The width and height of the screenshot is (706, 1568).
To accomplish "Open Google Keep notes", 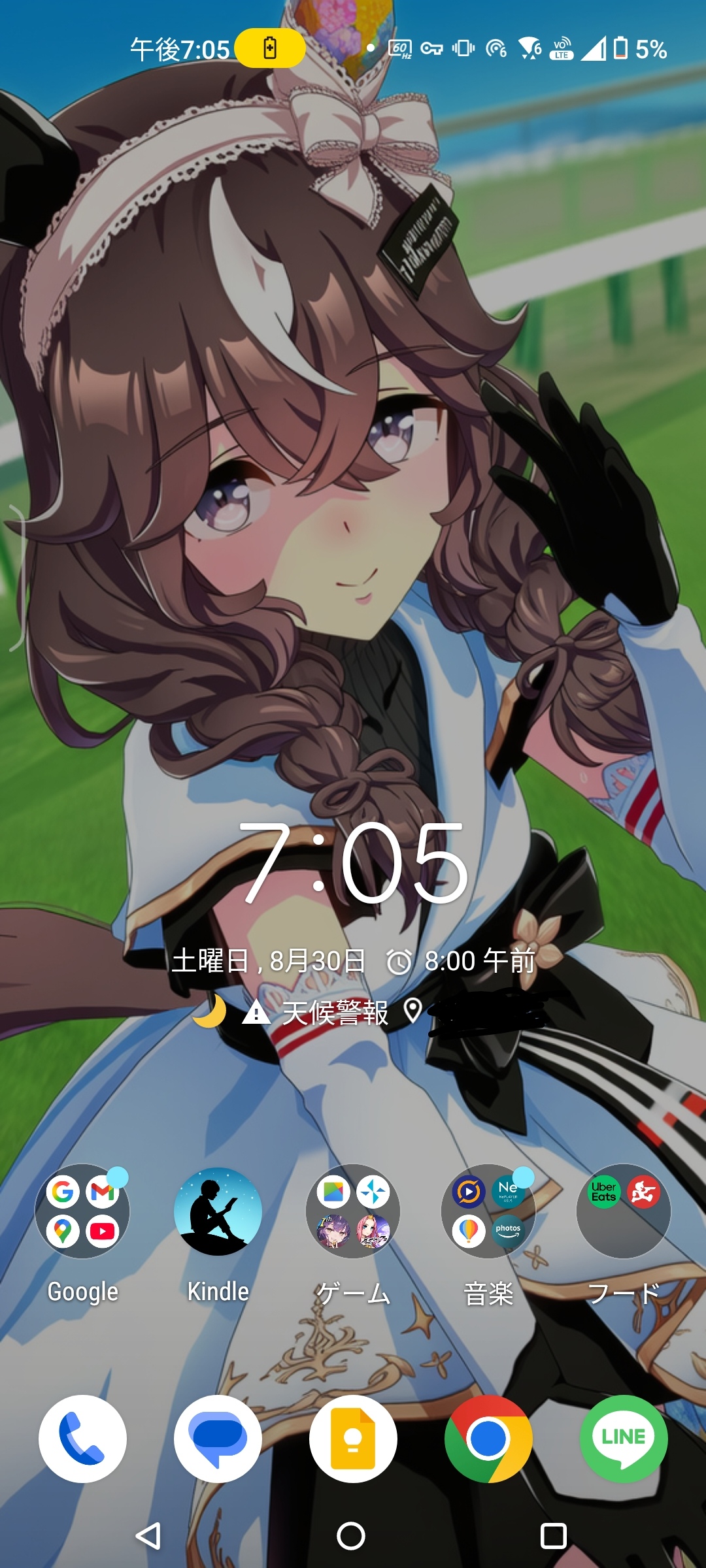I will (x=353, y=1439).
